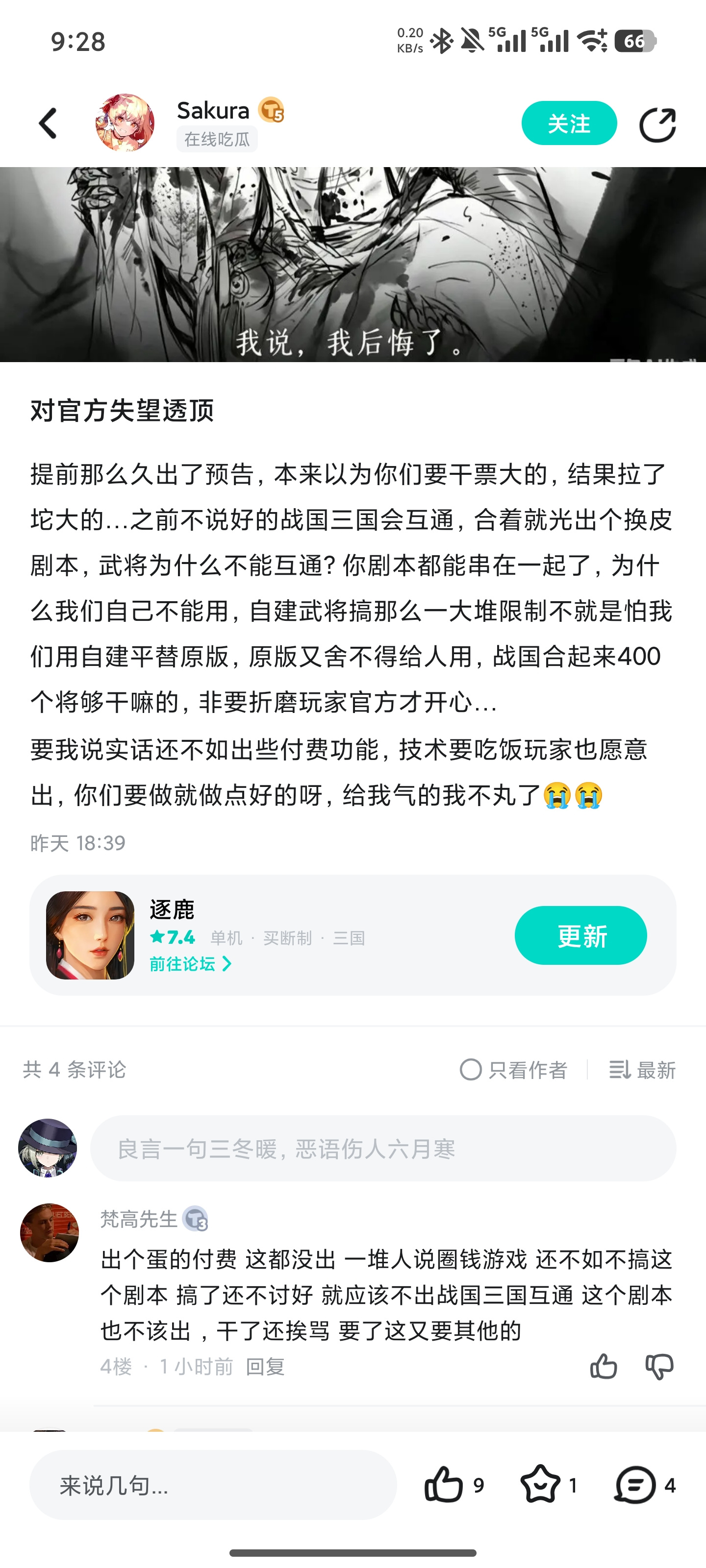
Task: Go back using the top-left arrow
Action: tap(48, 123)
